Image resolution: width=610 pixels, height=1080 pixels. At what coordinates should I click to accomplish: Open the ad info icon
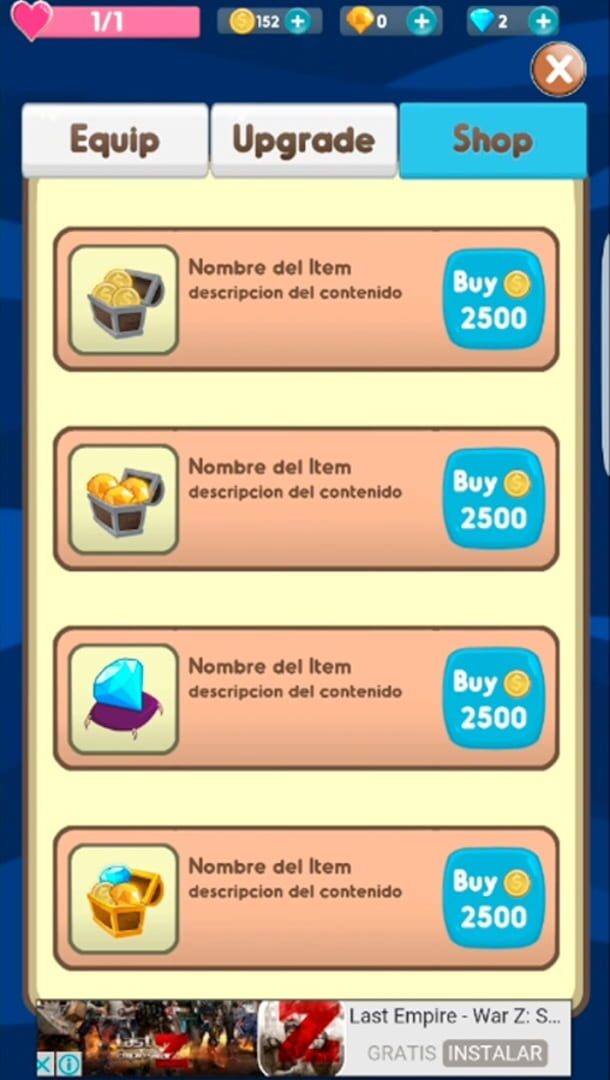pos(68,1065)
